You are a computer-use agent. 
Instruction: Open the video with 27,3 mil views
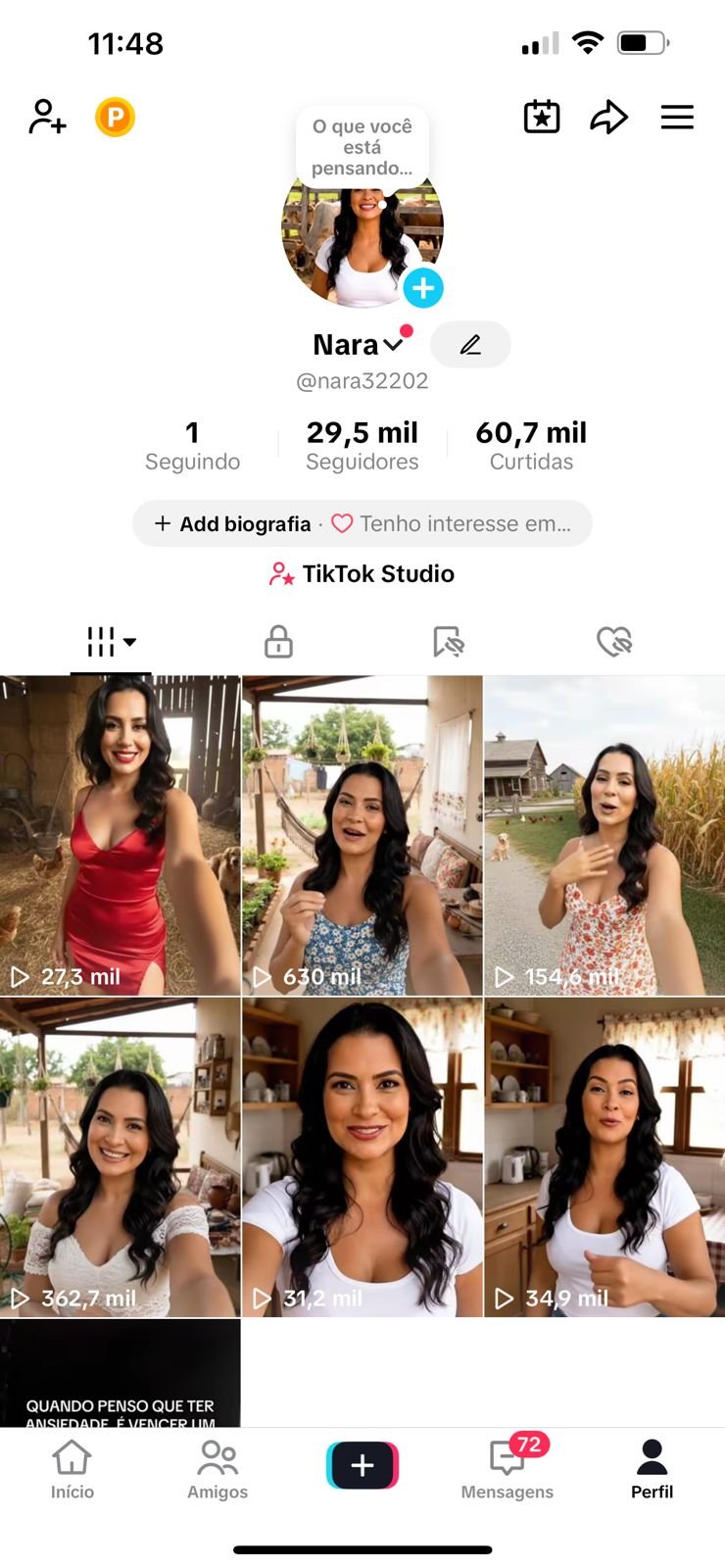point(120,835)
